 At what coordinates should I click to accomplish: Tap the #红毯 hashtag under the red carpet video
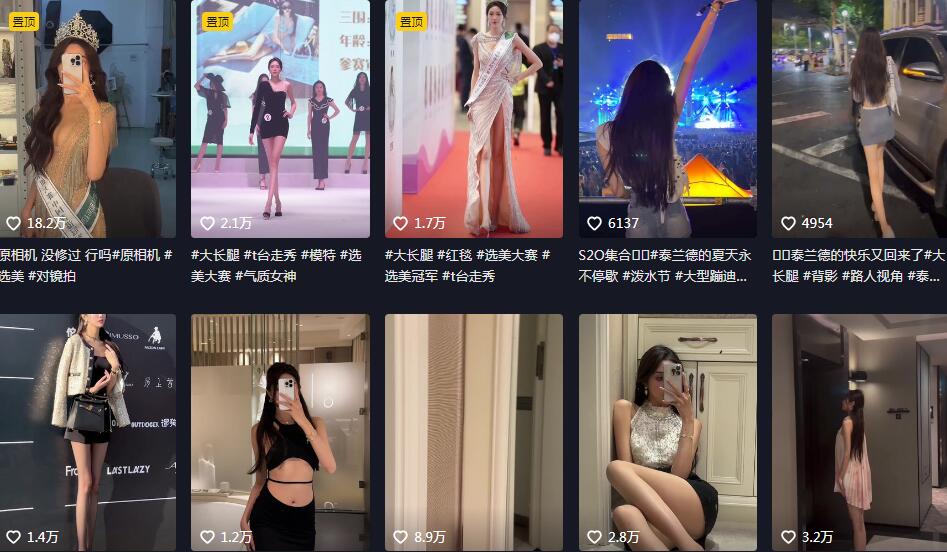454,255
